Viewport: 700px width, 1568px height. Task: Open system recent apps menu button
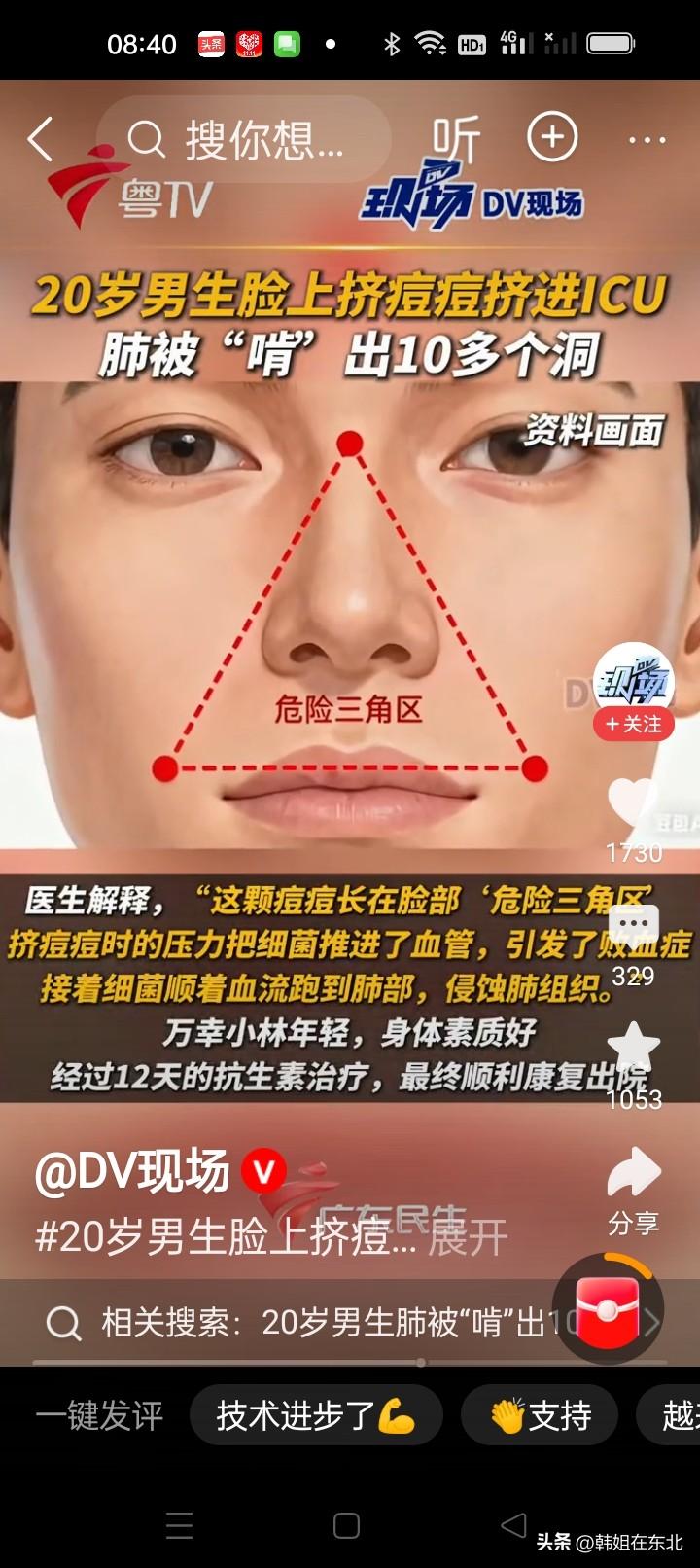pos(180,1525)
